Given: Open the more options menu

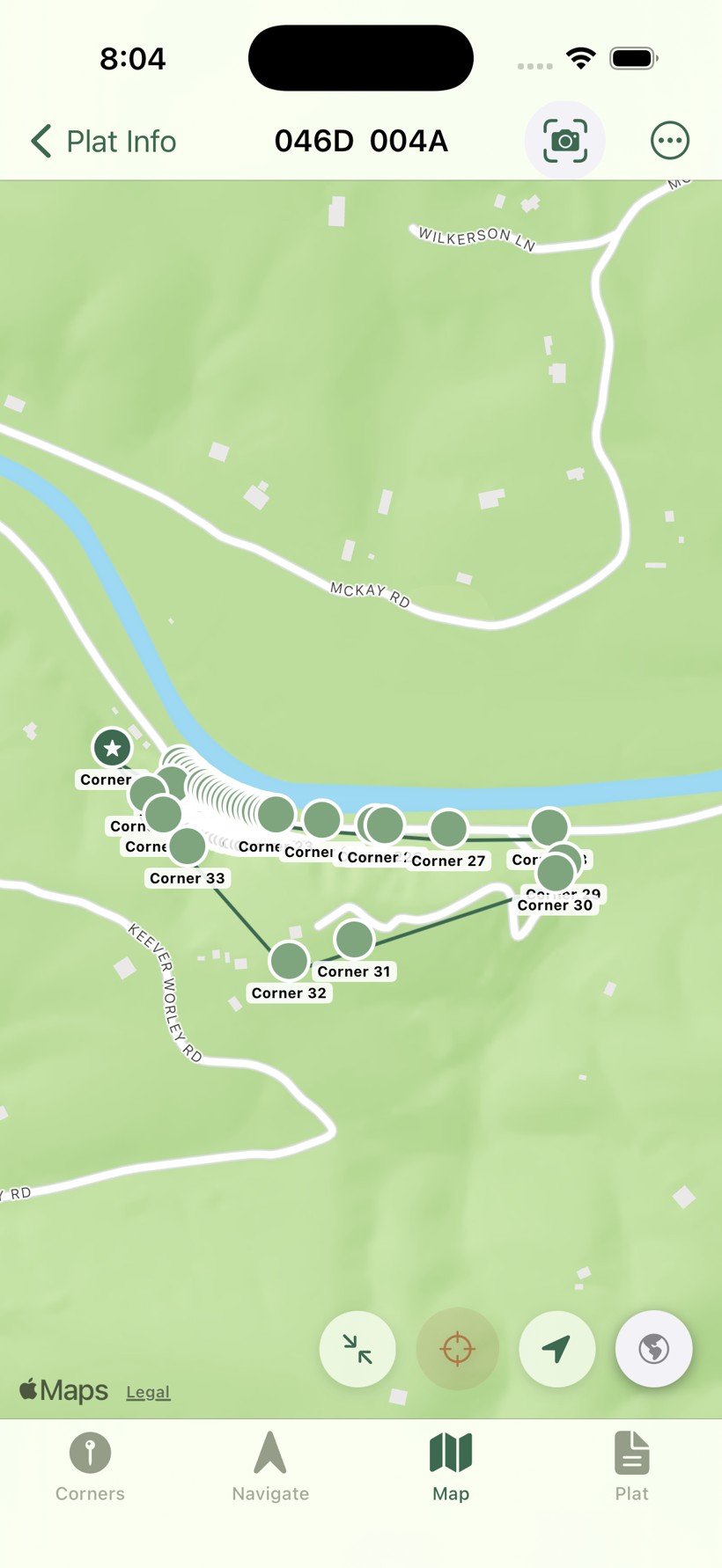Looking at the screenshot, I should 670,141.
